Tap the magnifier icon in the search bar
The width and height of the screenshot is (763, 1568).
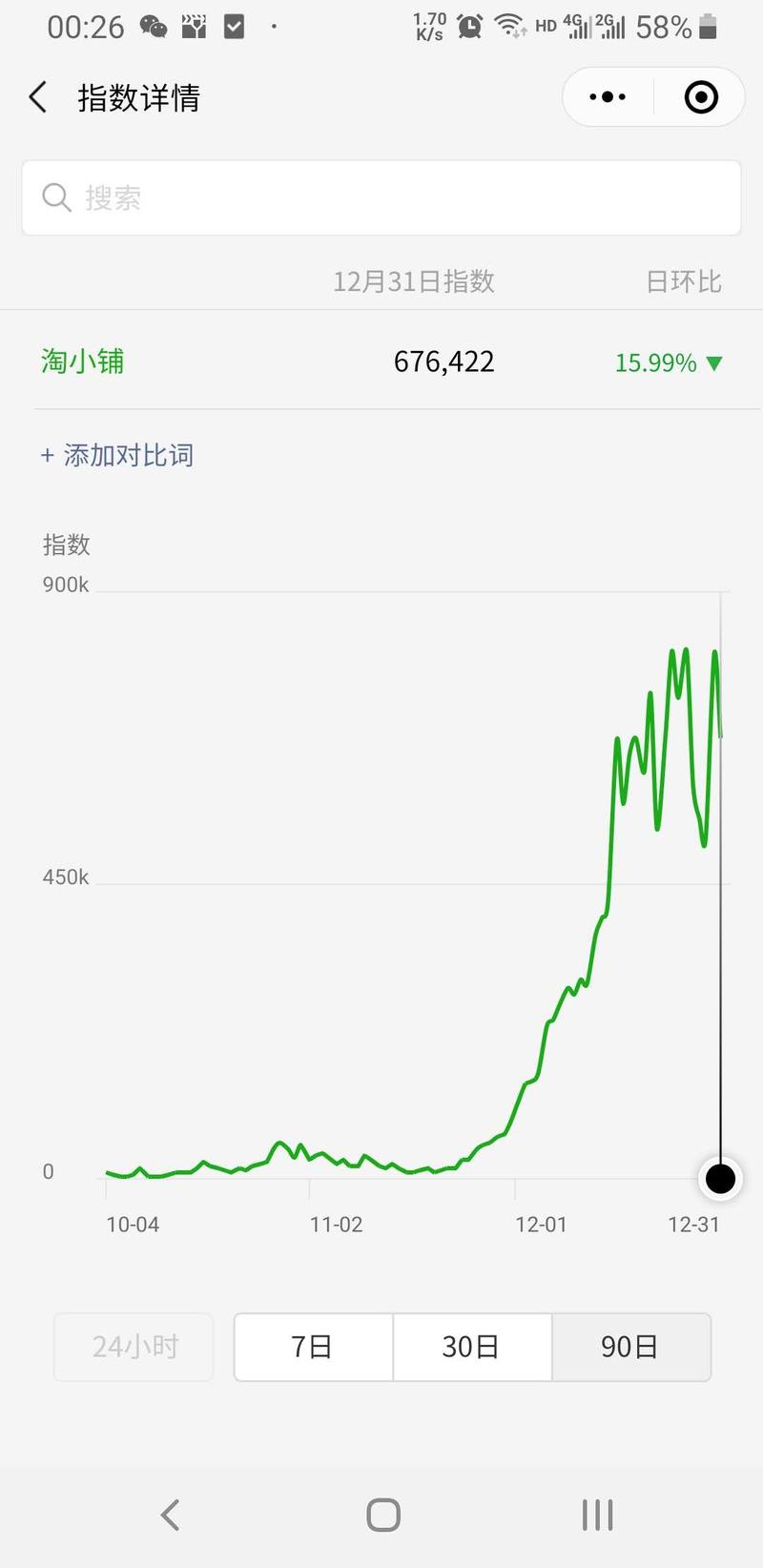pyautogui.click(x=56, y=197)
